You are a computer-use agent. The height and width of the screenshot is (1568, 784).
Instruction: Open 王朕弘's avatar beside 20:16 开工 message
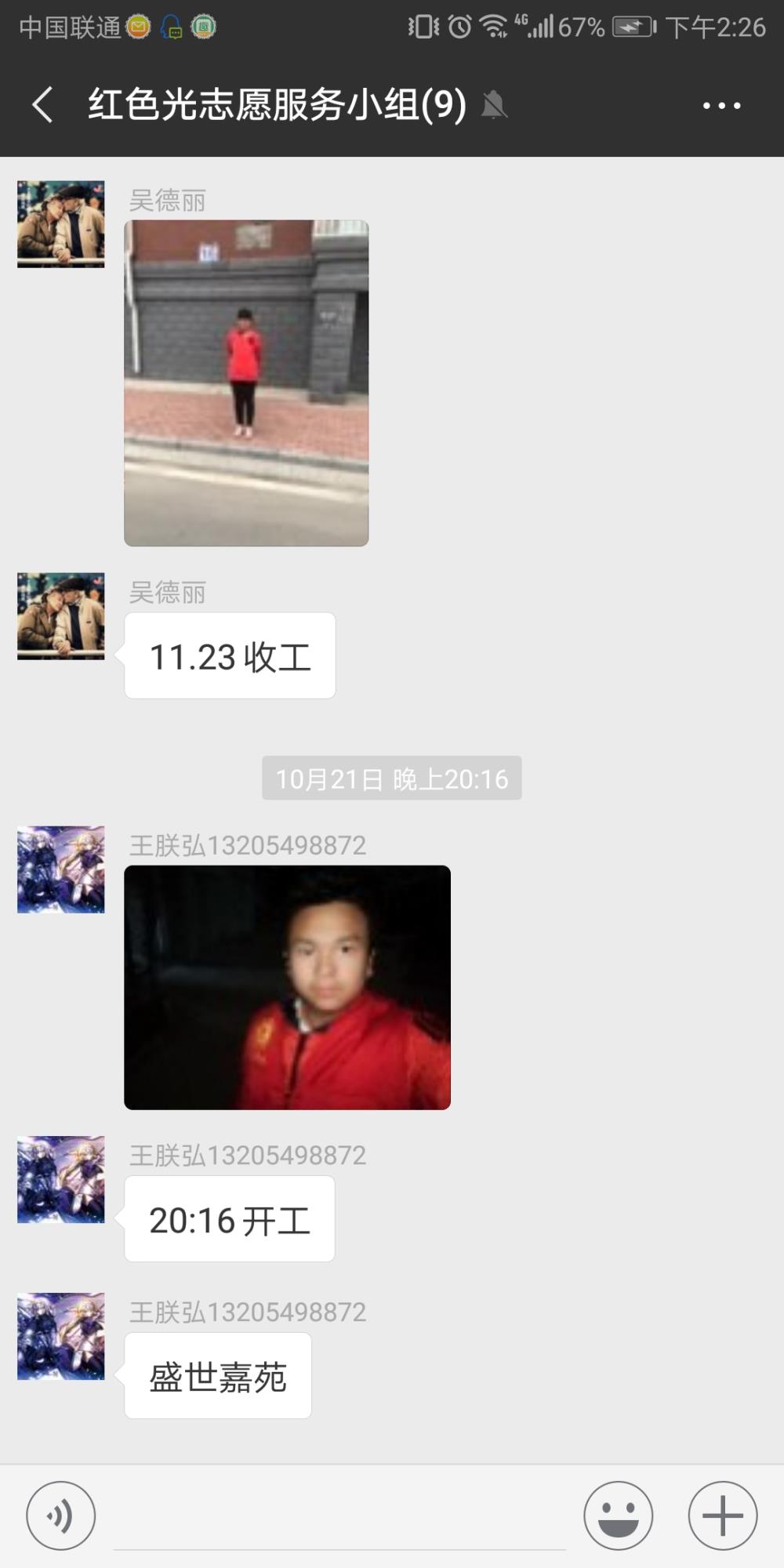pos(61,1179)
